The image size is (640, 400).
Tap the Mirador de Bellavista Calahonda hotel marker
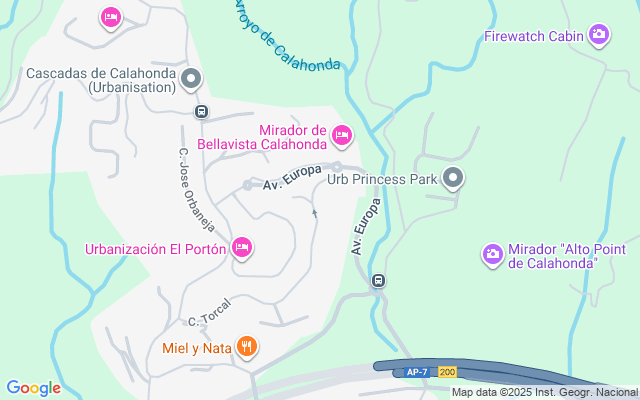(x=342, y=134)
